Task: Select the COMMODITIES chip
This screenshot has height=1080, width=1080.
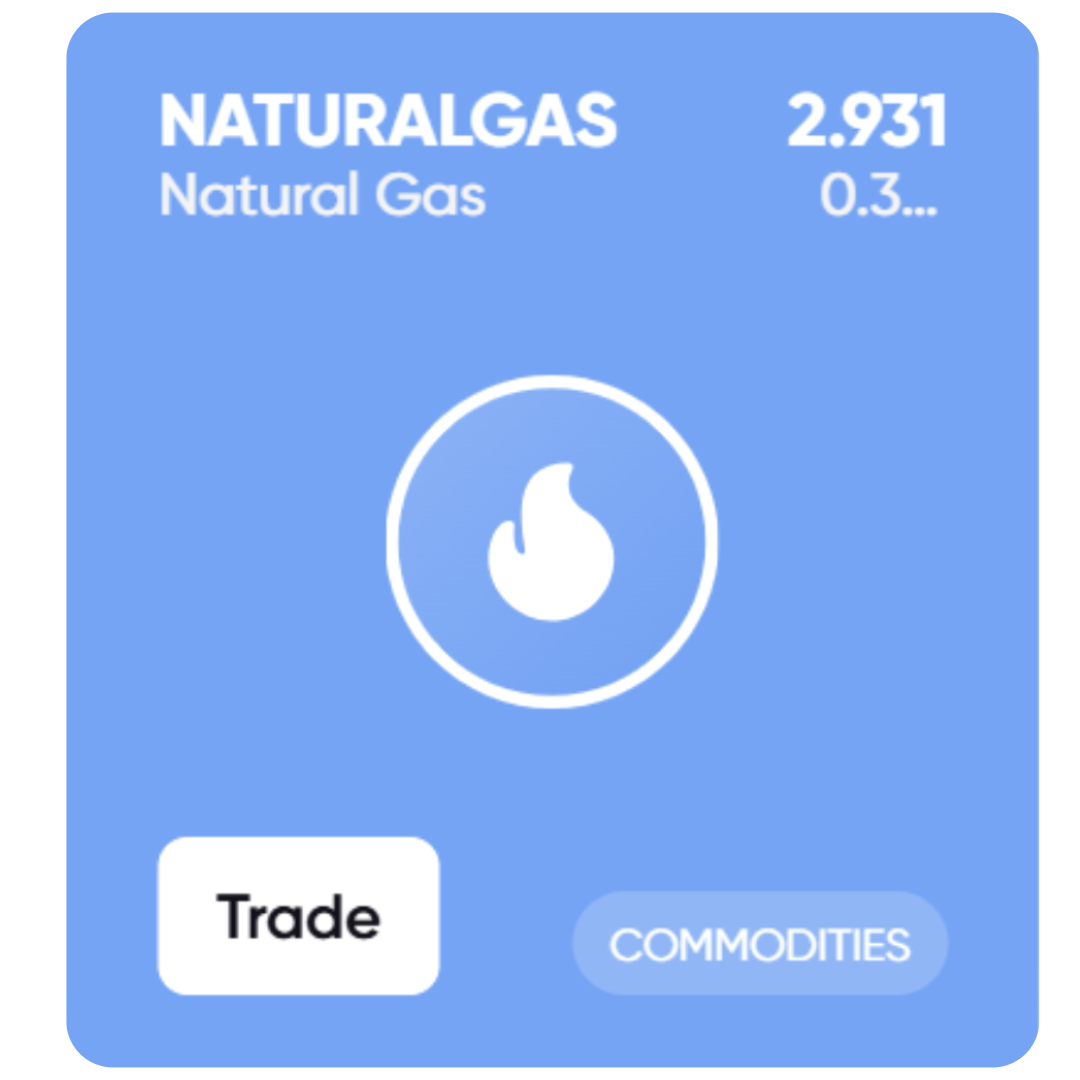Action: (x=760, y=943)
